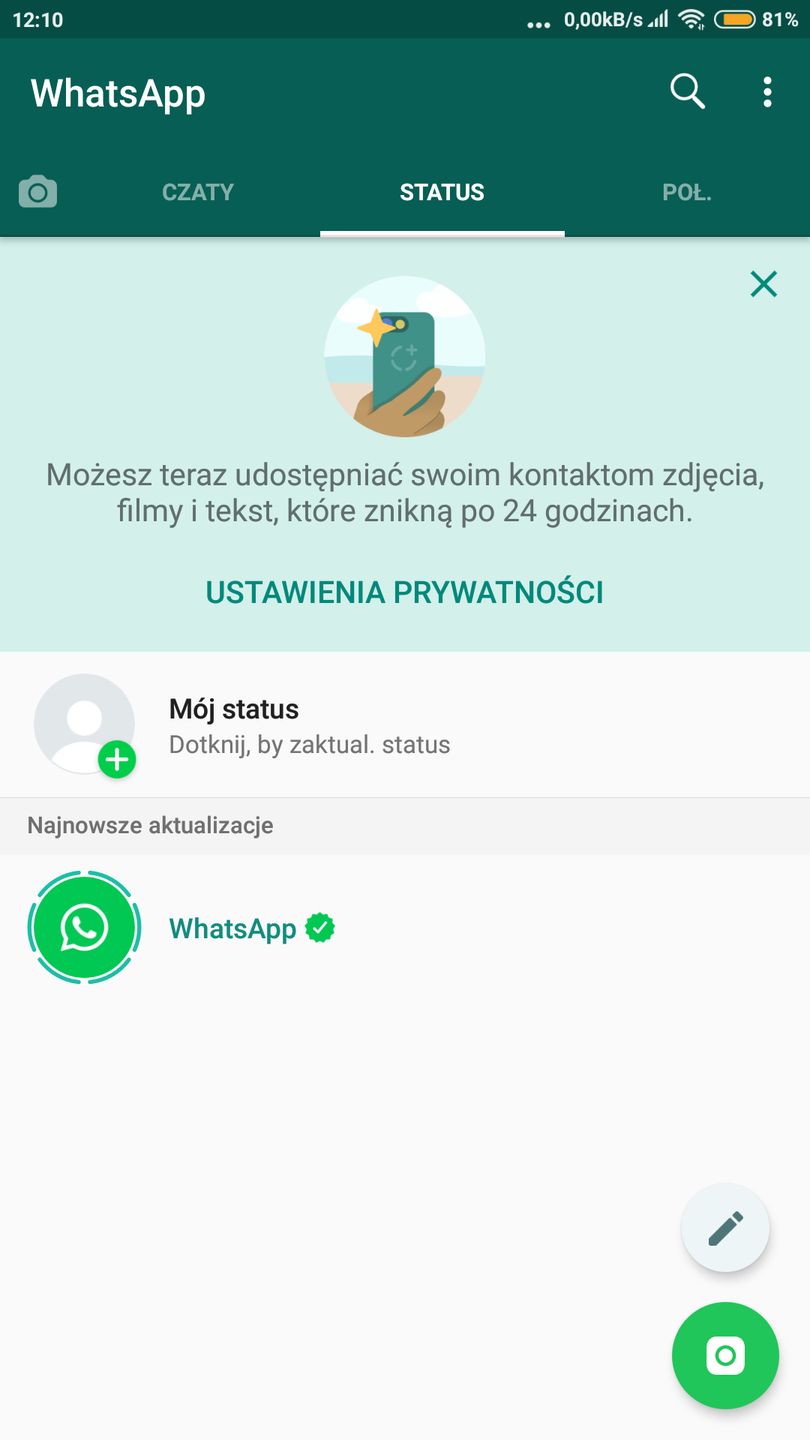The width and height of the screenshot is (810, 1440).
Task: Tap 'Dotknij, by zaktual. status' to update status
Action: pos(310,744)
